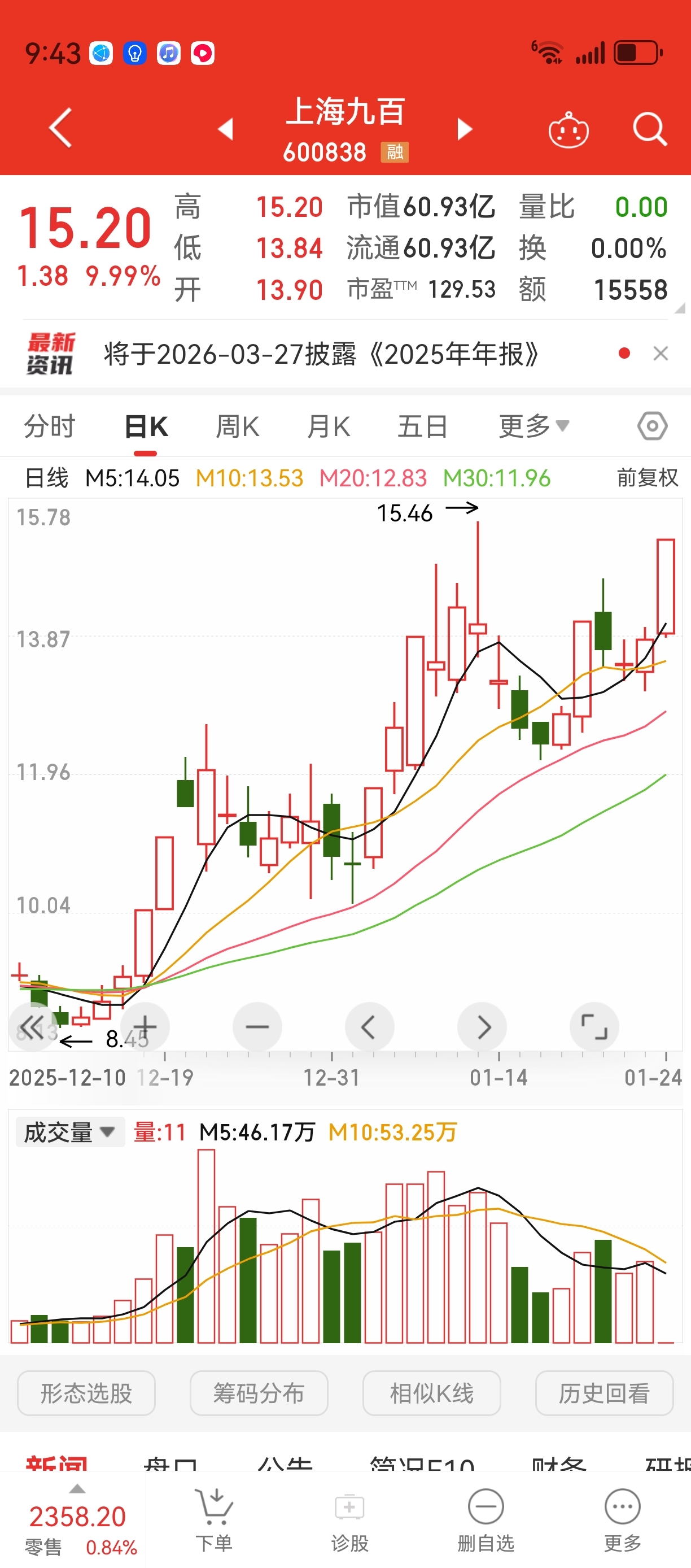This screenshot has height=1568, width=691.
Task: Zoom out the K-line chart
Action: (x=257, y=1027)
